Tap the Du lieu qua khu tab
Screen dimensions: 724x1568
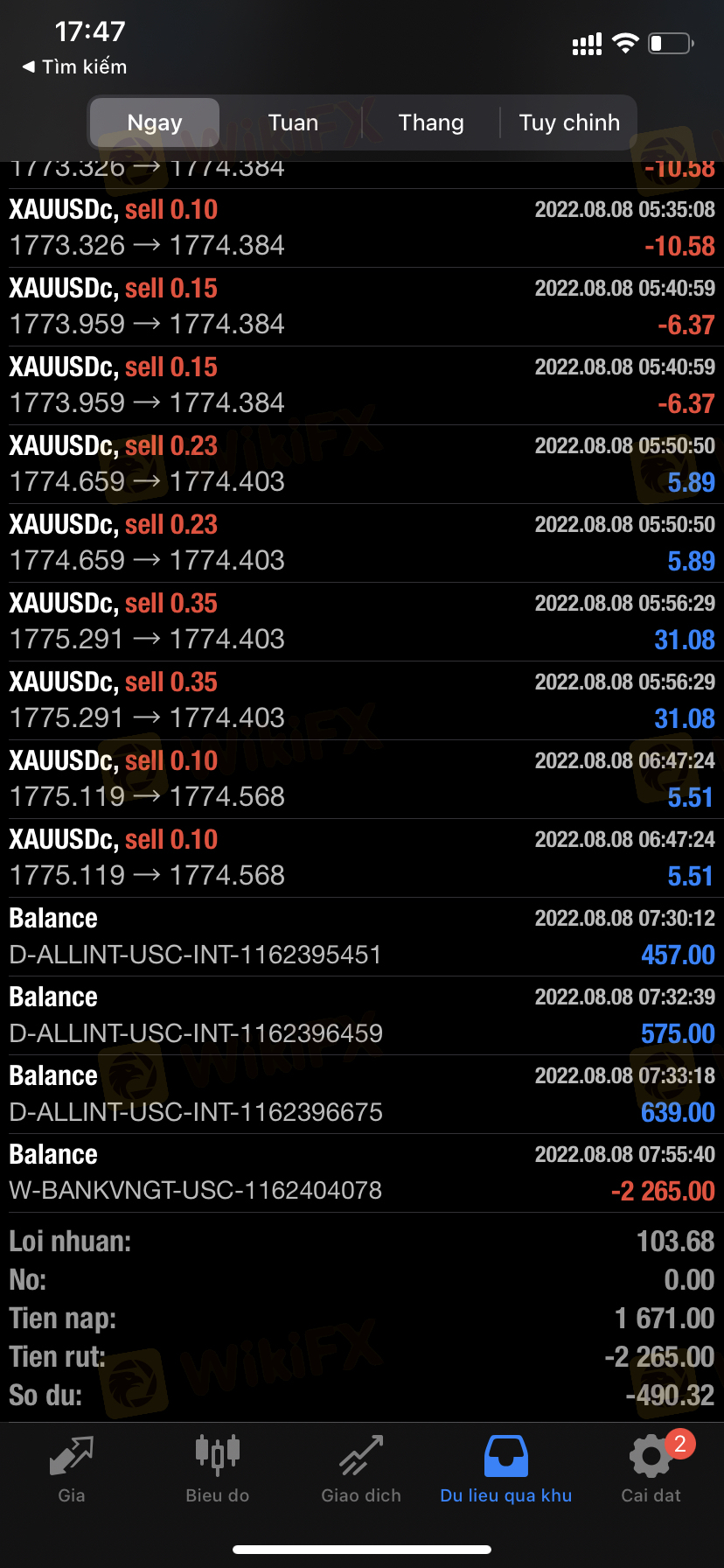505,1470
